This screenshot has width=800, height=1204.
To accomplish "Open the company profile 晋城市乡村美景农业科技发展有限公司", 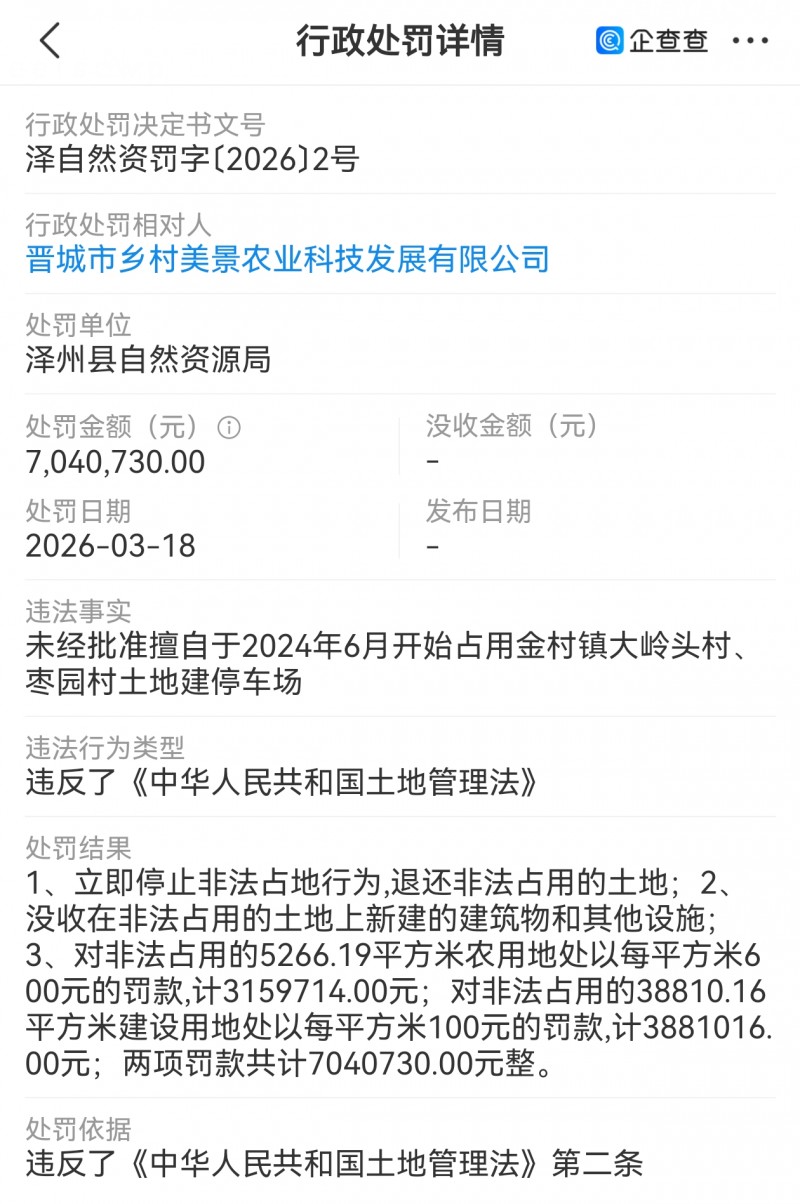I will (285, 258).
